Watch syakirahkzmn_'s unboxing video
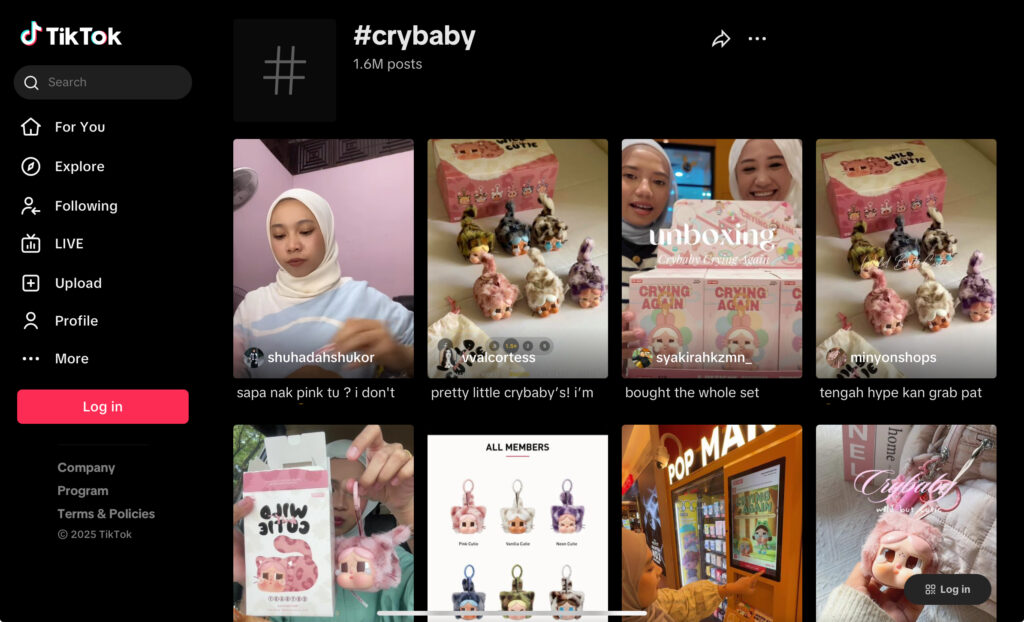This screenshot has width=1024, height=622. click(x=711, y=258)
